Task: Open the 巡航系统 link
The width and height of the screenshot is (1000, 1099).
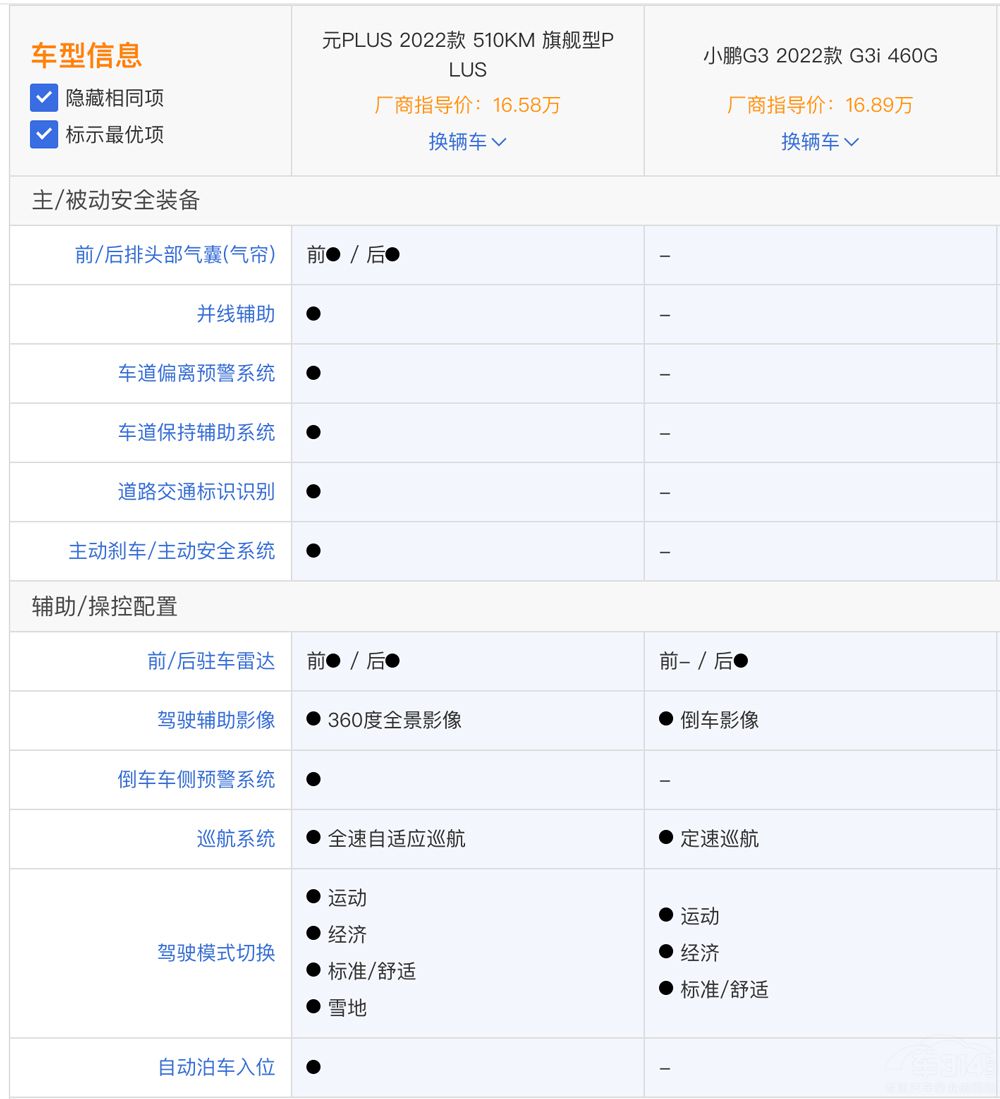Action: [x=235, y=838]
